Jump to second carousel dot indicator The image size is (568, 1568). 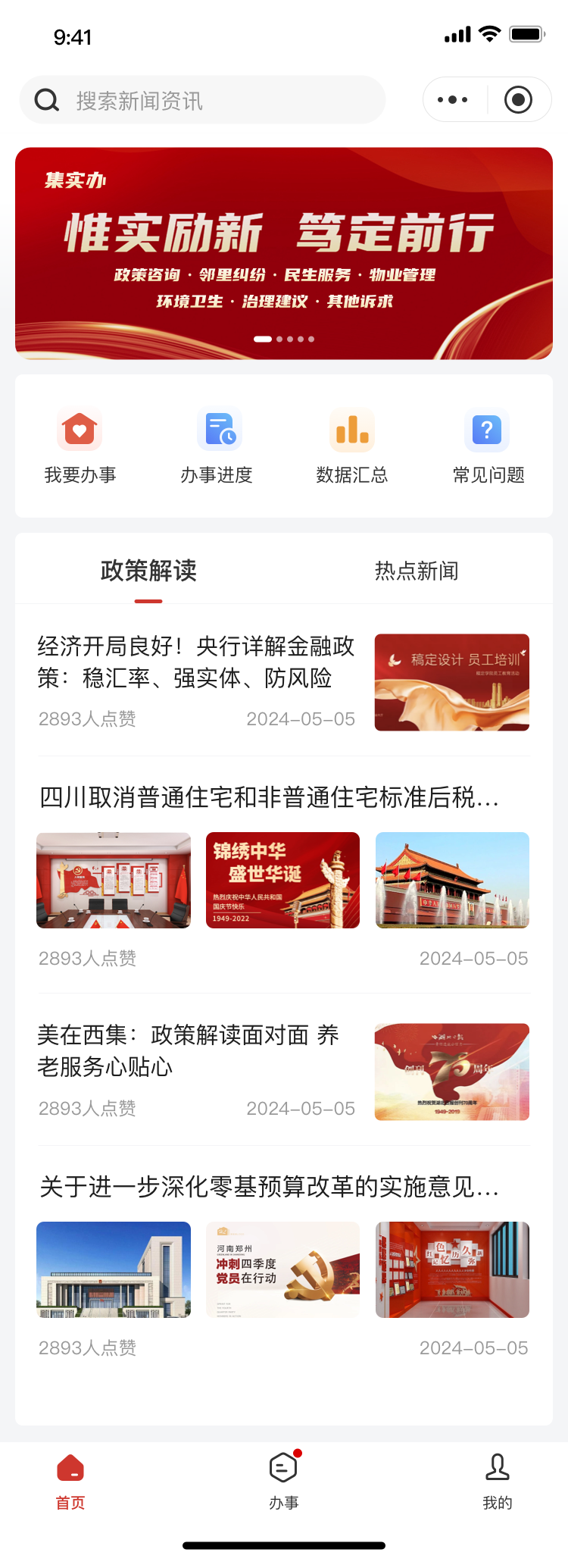click(279, 339)
